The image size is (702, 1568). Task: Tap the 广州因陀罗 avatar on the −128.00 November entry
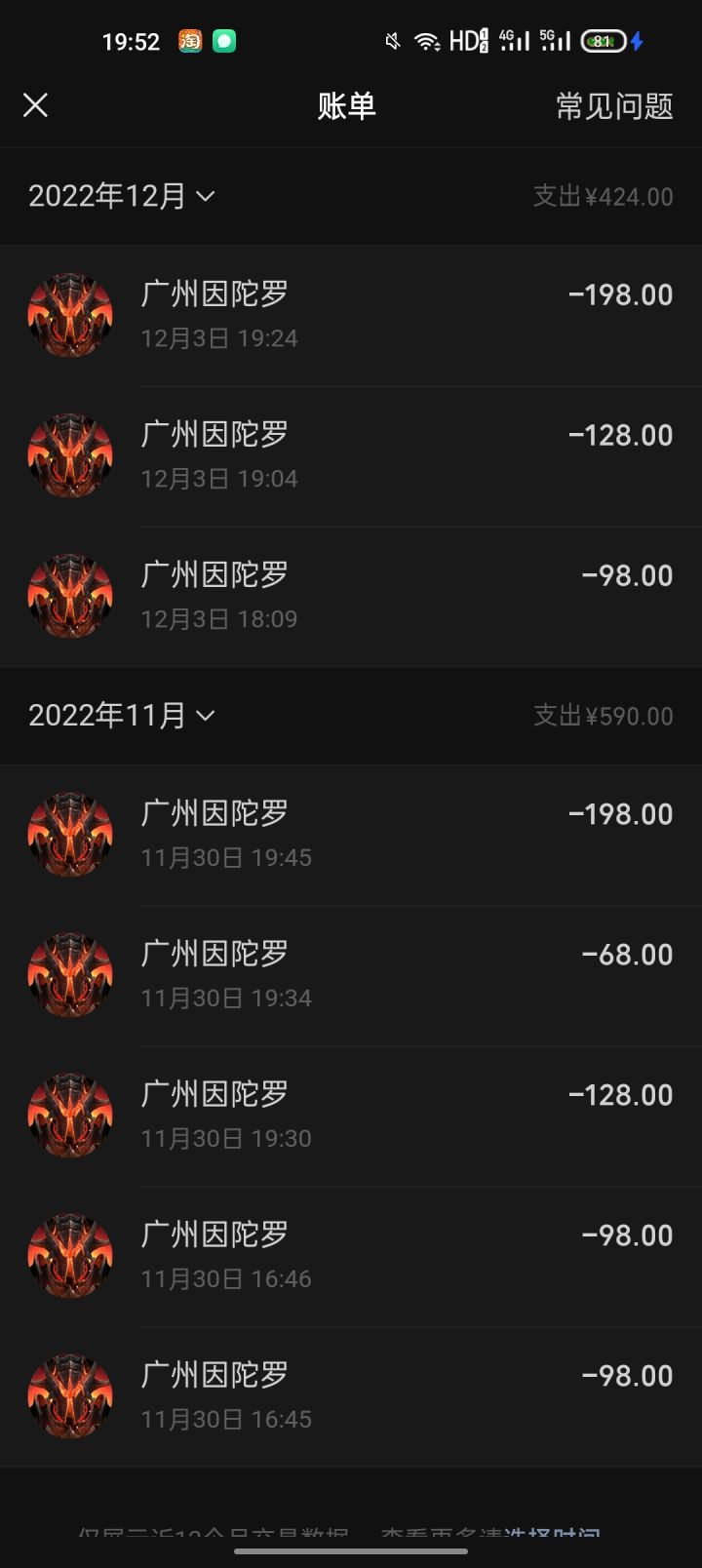[x=70, y=1115]
